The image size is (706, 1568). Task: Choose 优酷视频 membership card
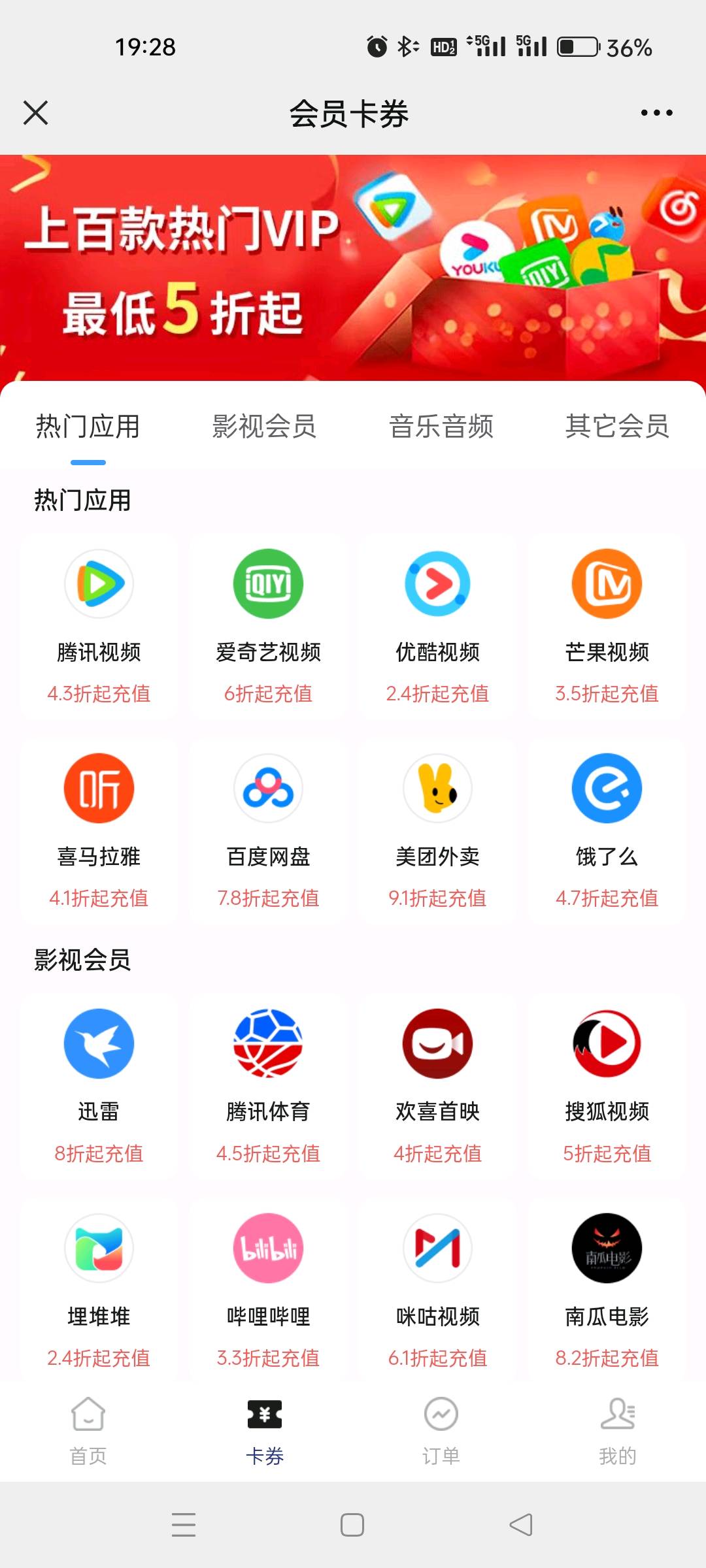pyautogui.click(x=437, y=625)
